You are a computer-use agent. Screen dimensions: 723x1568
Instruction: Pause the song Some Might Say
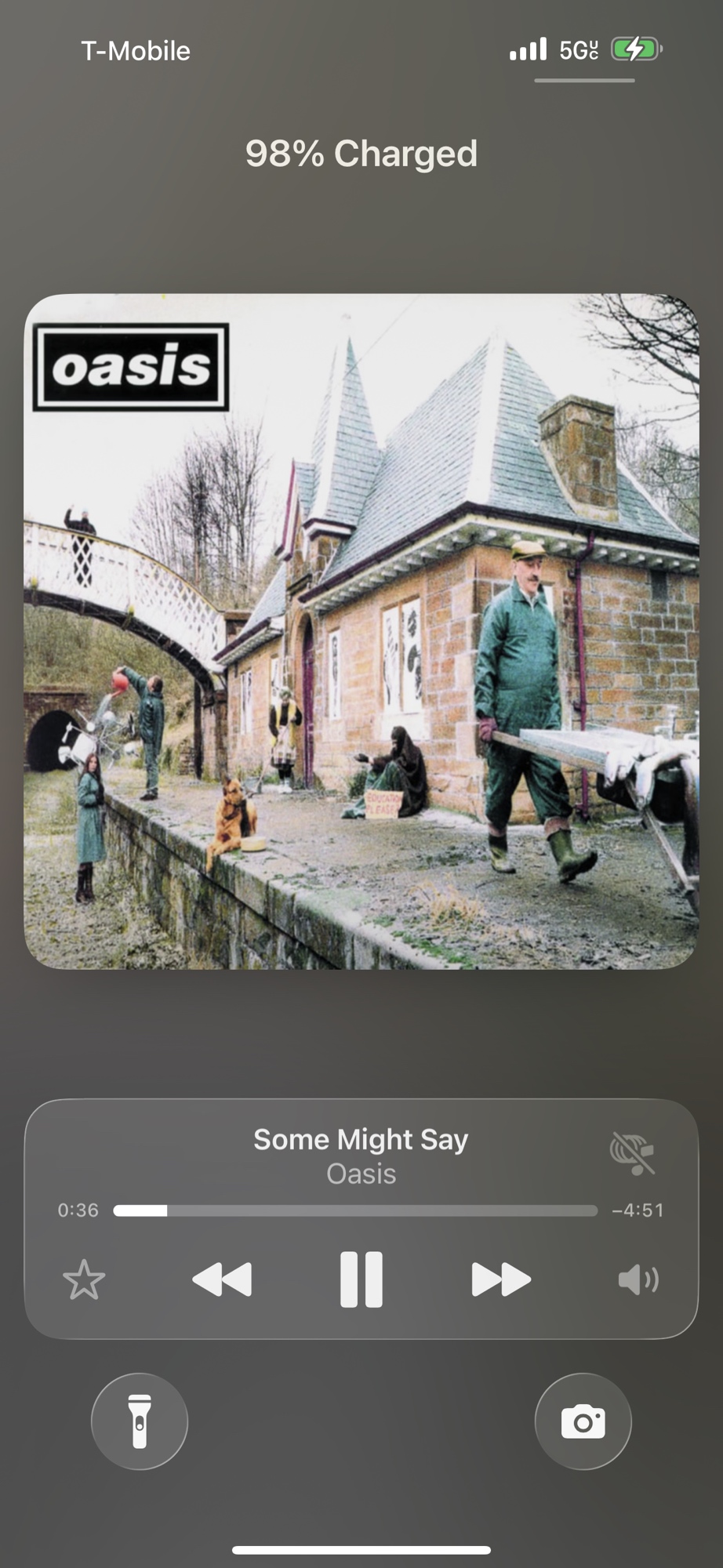point(361,1279)
